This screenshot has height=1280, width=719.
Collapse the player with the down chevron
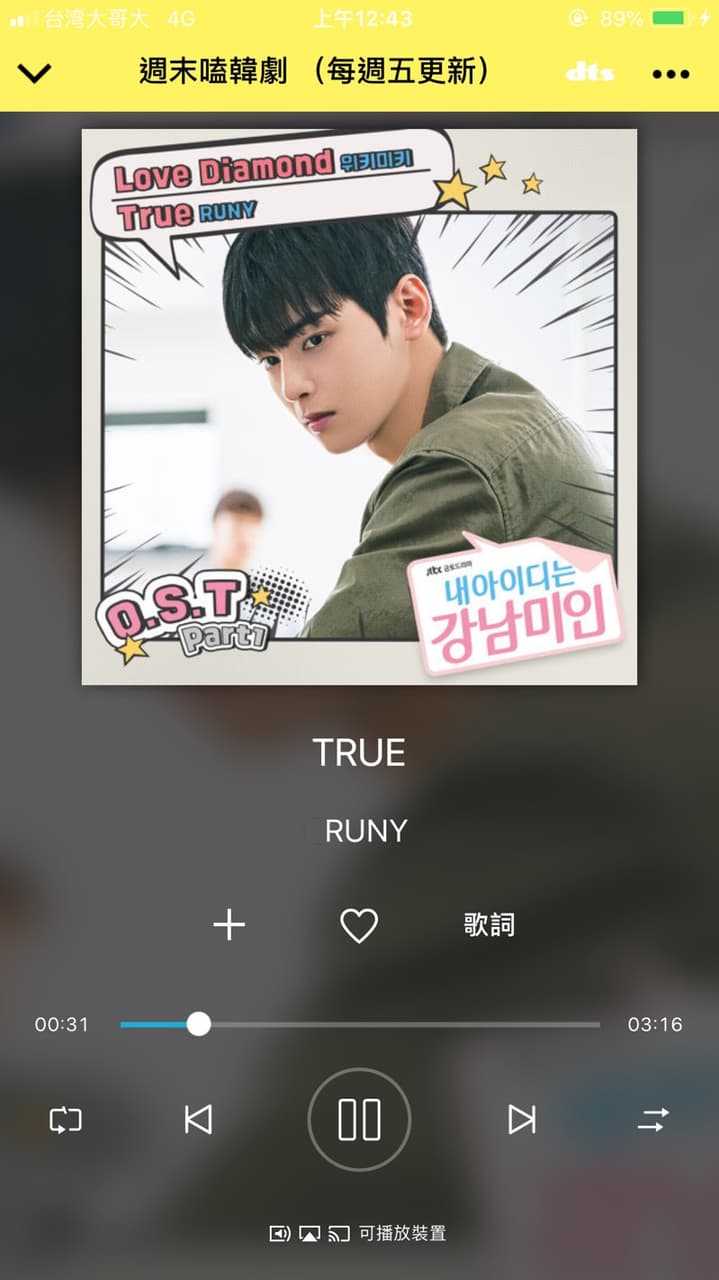point(35,74)
